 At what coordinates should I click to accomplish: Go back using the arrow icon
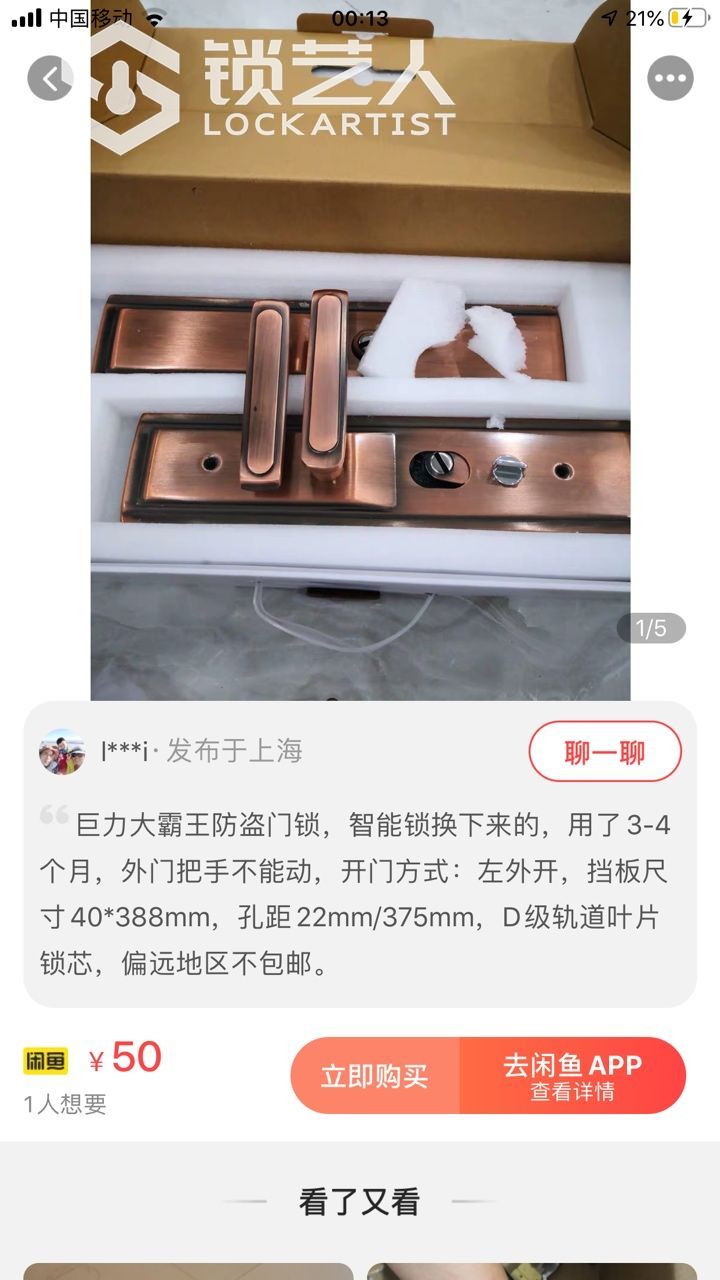click(50, 78)
